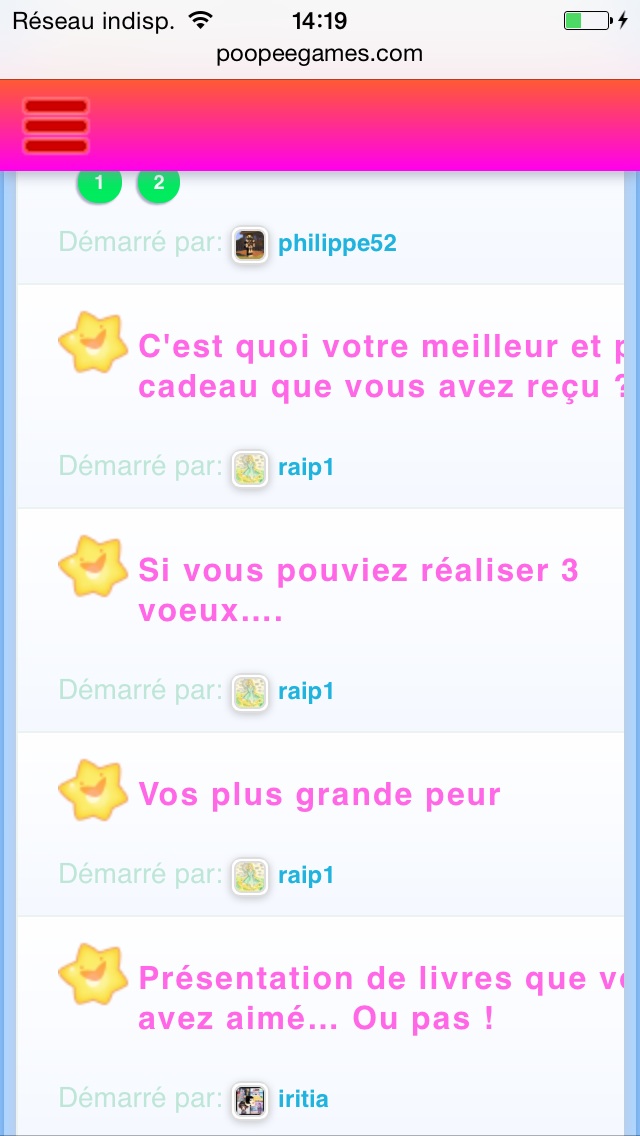View iritia's profile
This screenshot has width=640, height=1136.
click(303, 1099)
